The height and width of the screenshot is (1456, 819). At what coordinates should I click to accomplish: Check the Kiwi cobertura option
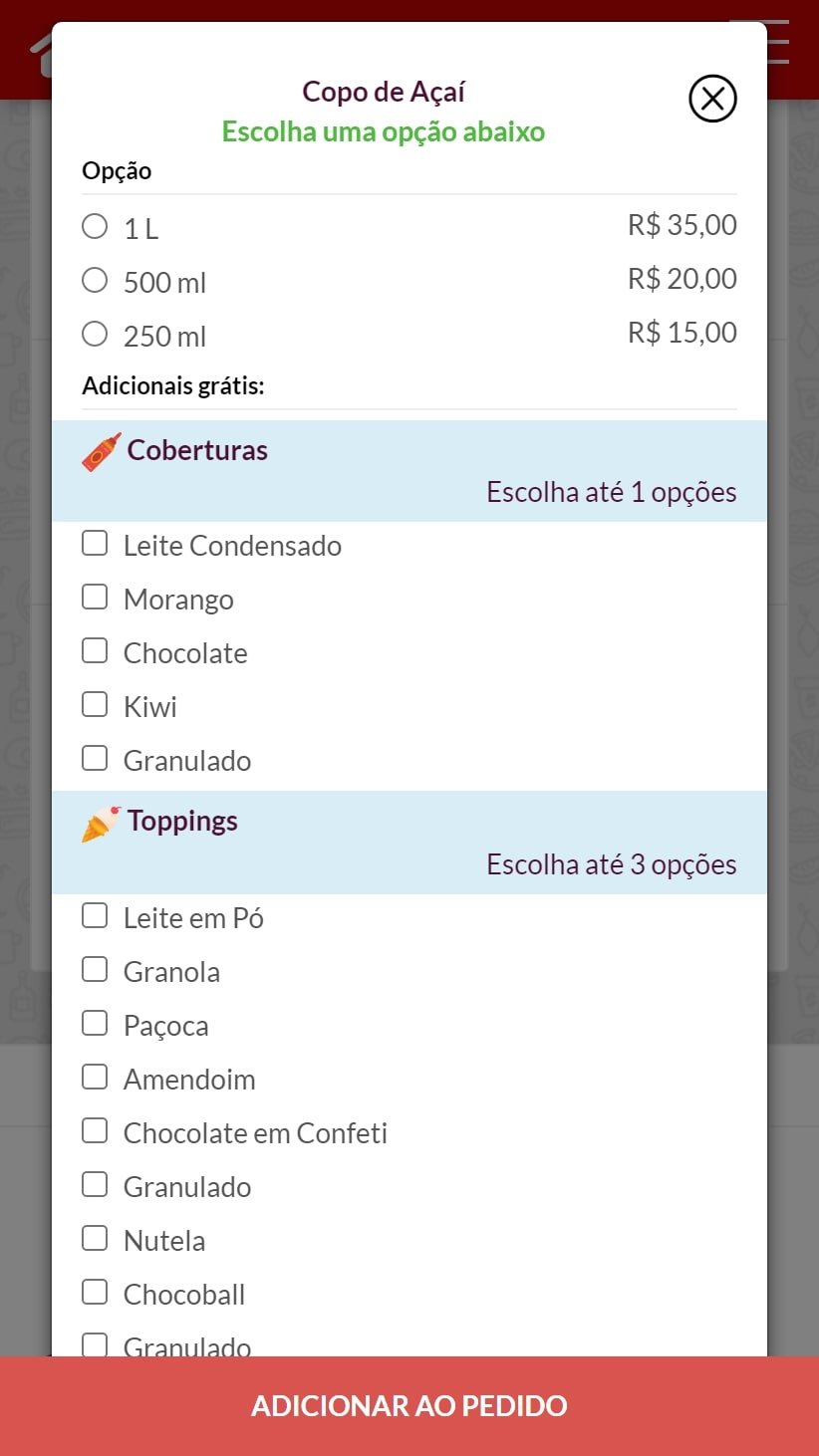(94, 704)
